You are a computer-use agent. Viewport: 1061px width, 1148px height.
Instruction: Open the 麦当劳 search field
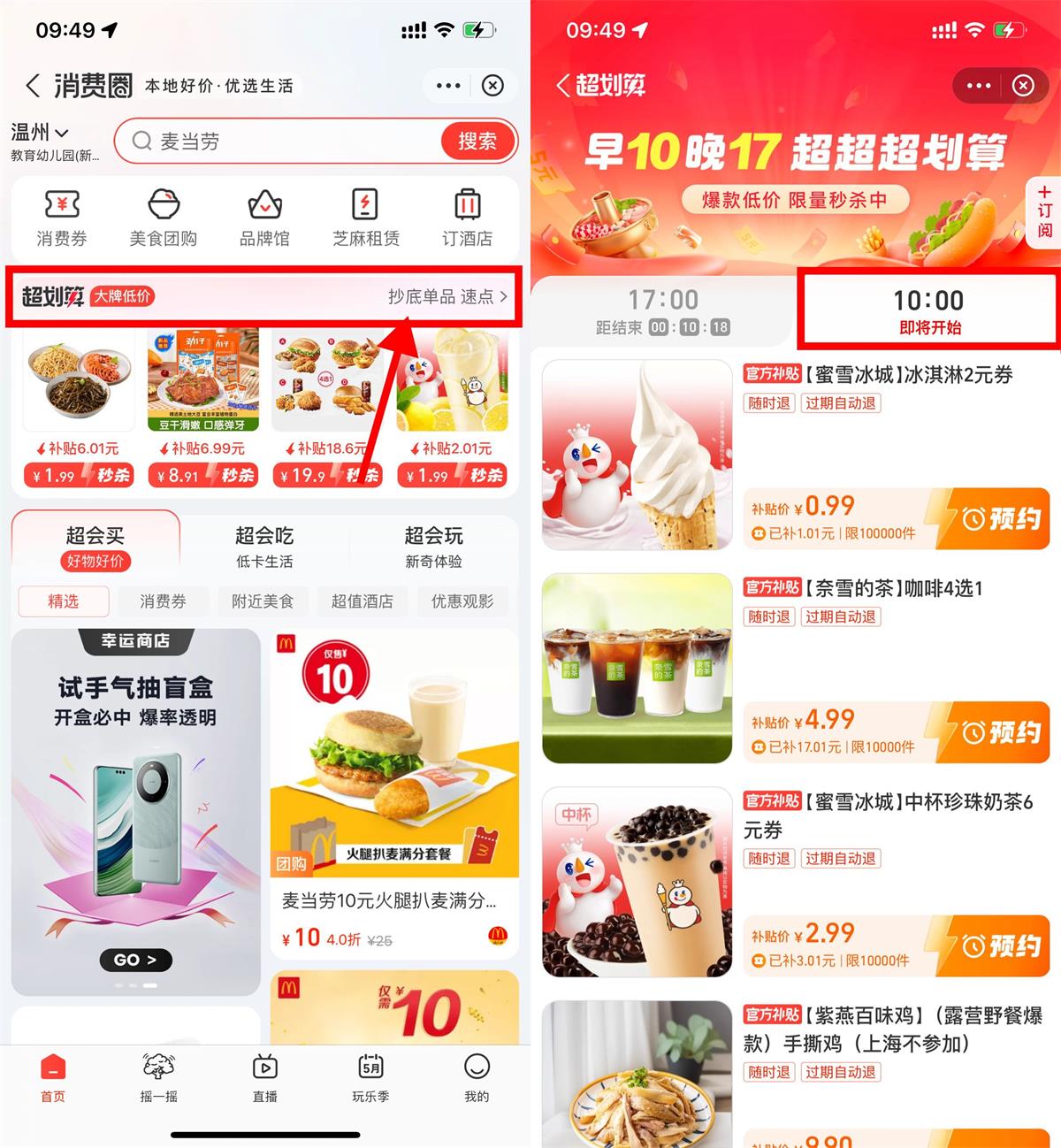click(x=283, y=142)
